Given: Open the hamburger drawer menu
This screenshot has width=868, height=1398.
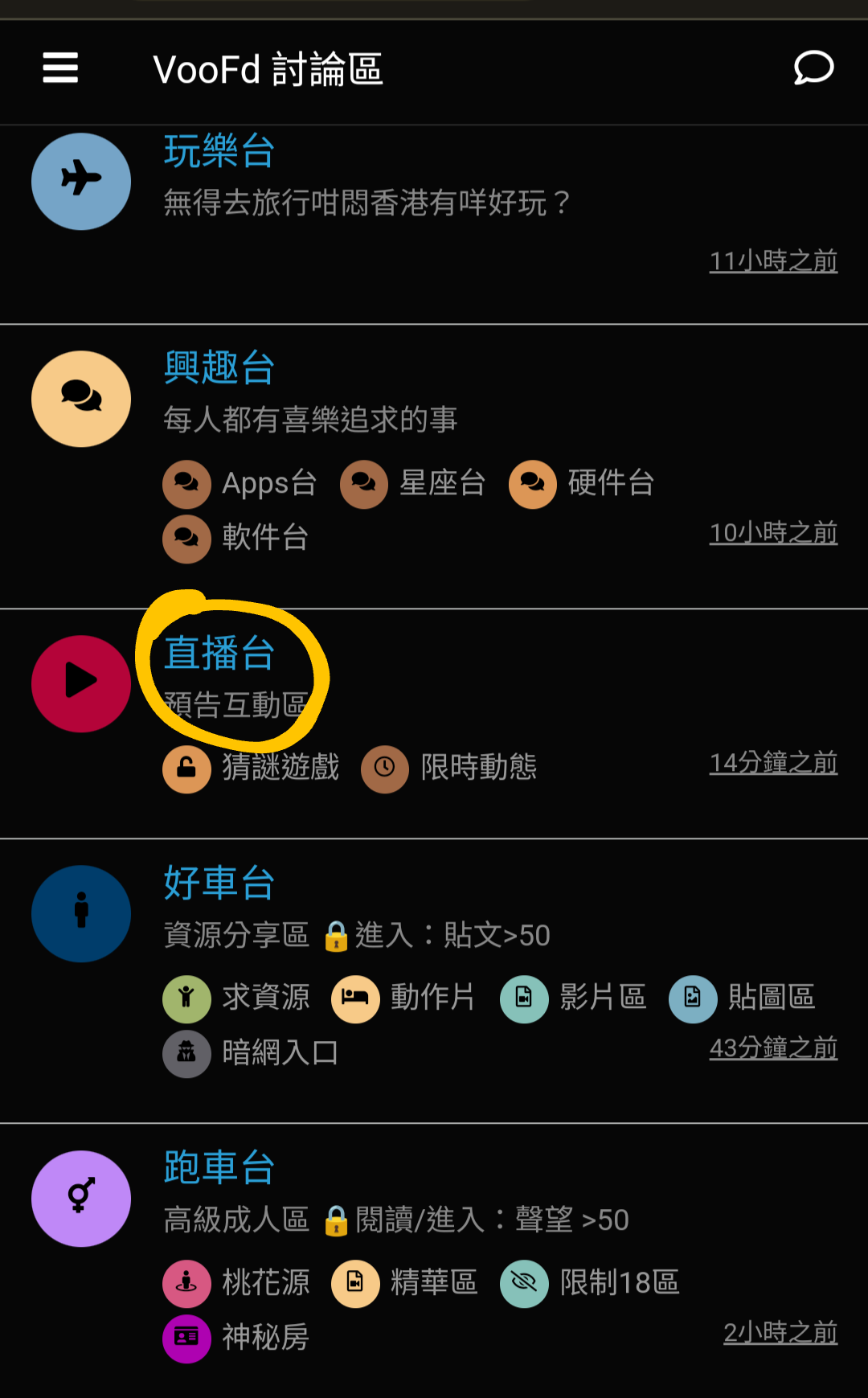Looking at the screenshot, I should (60, 68).
